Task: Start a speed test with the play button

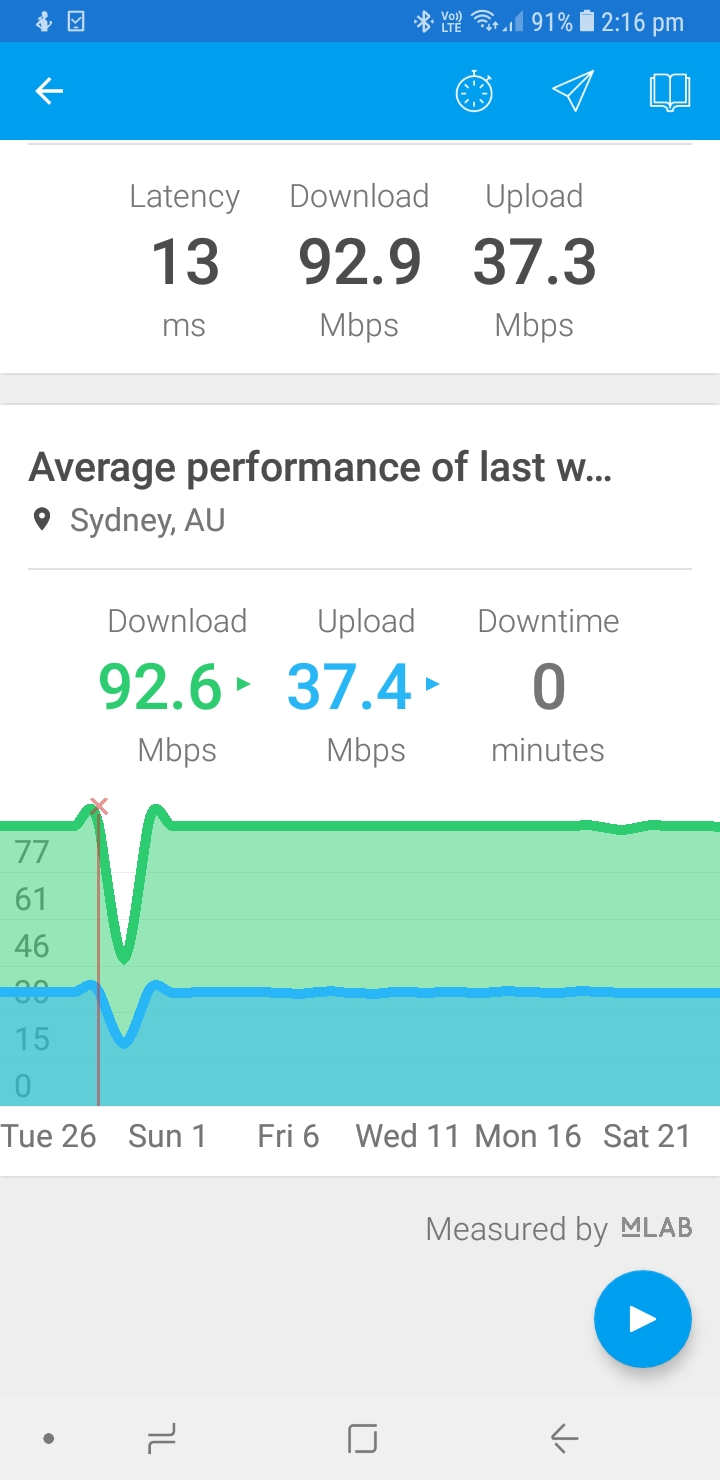Action: (x=643, y=1319)
